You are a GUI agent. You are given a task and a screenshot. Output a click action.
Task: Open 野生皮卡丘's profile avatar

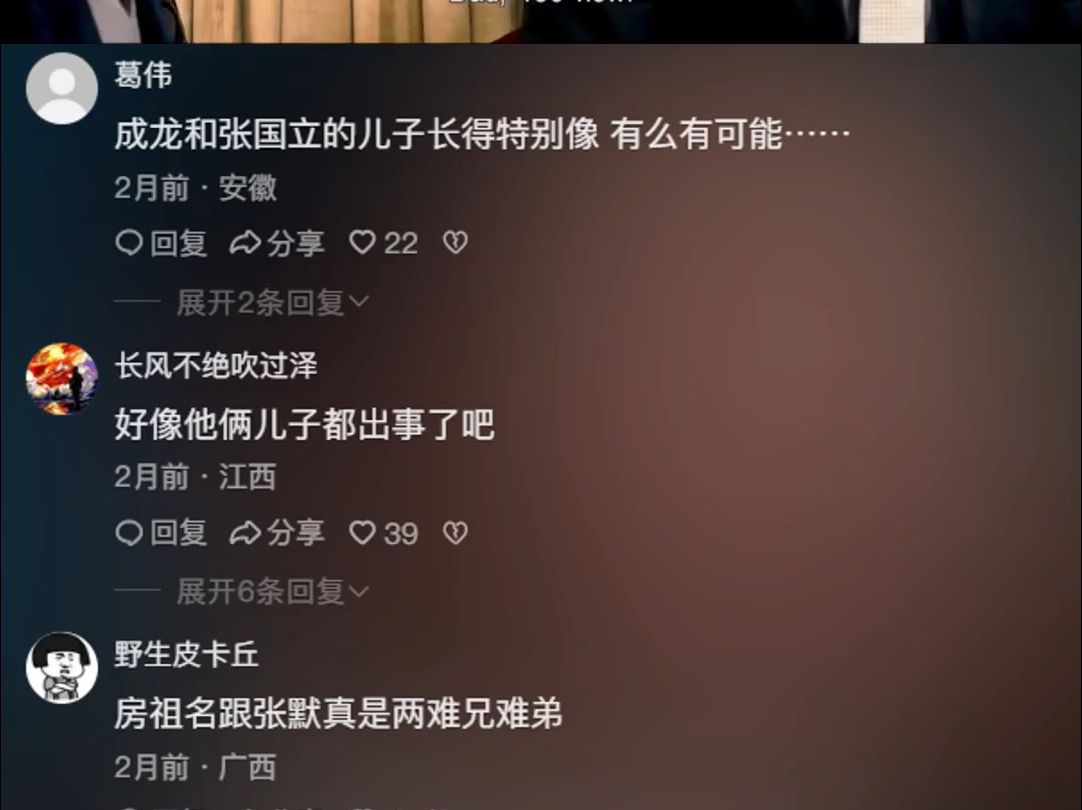[x=62, y=667]
